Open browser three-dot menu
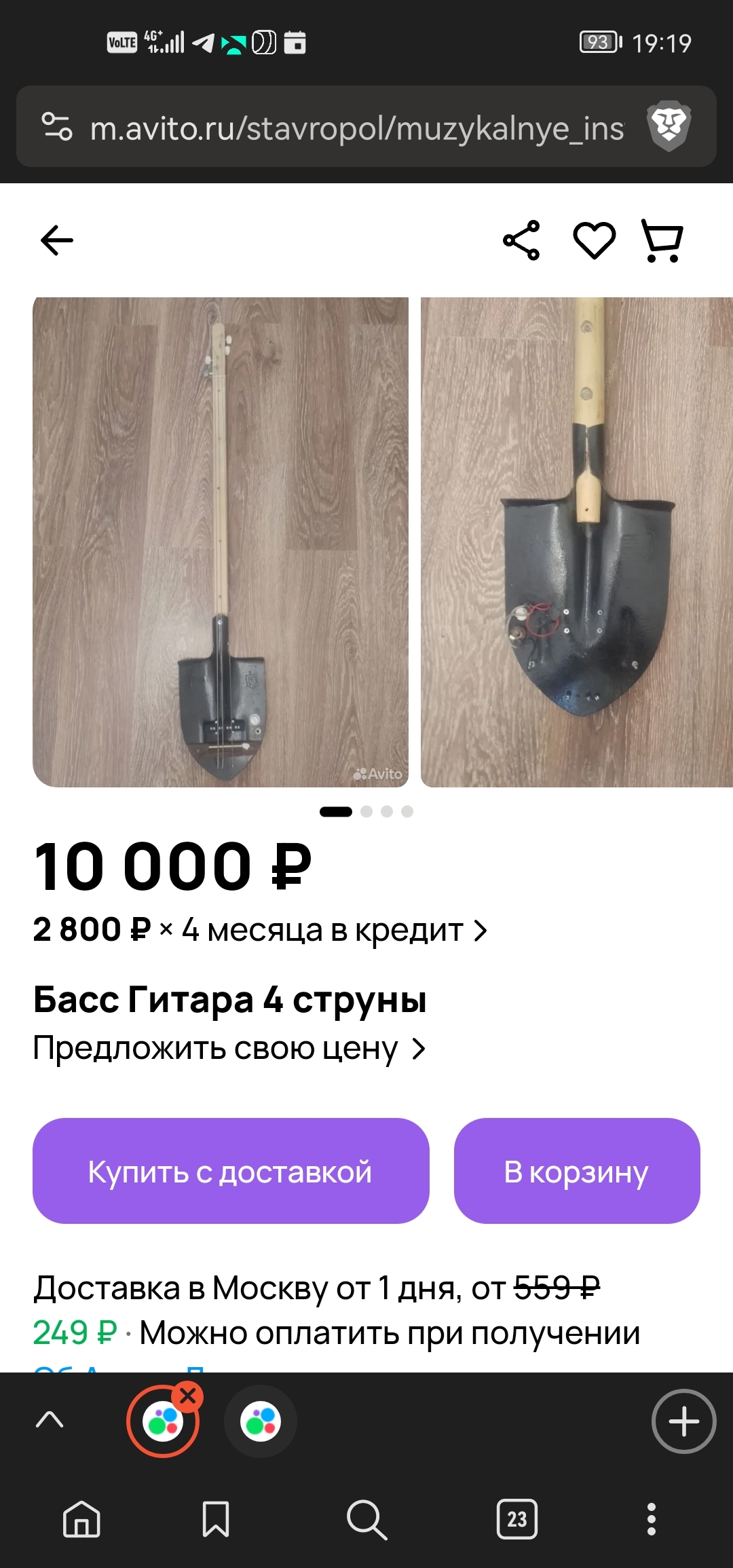This screenshot has width=733, height=1568. (652, 1519)
